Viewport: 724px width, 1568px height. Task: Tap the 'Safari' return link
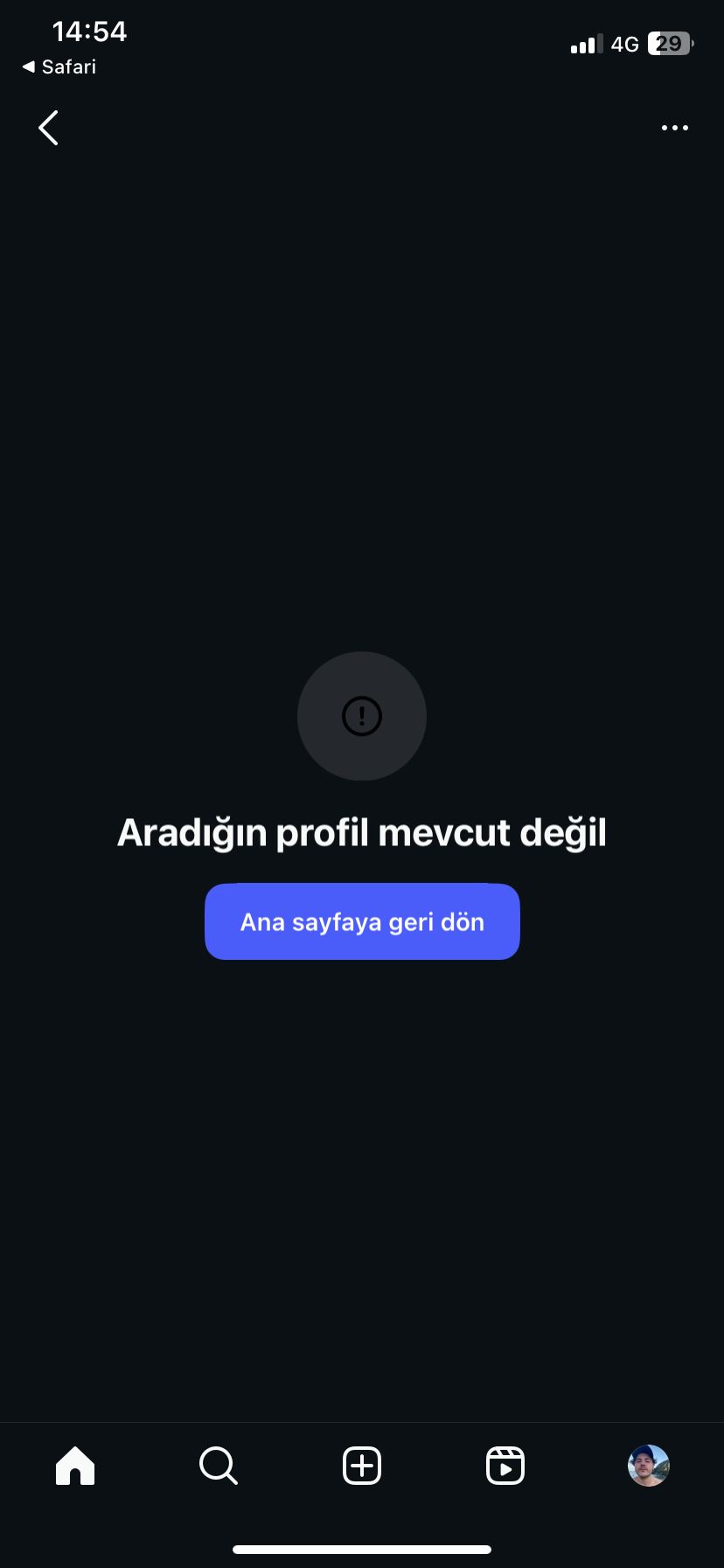click(x=58, y=66)
